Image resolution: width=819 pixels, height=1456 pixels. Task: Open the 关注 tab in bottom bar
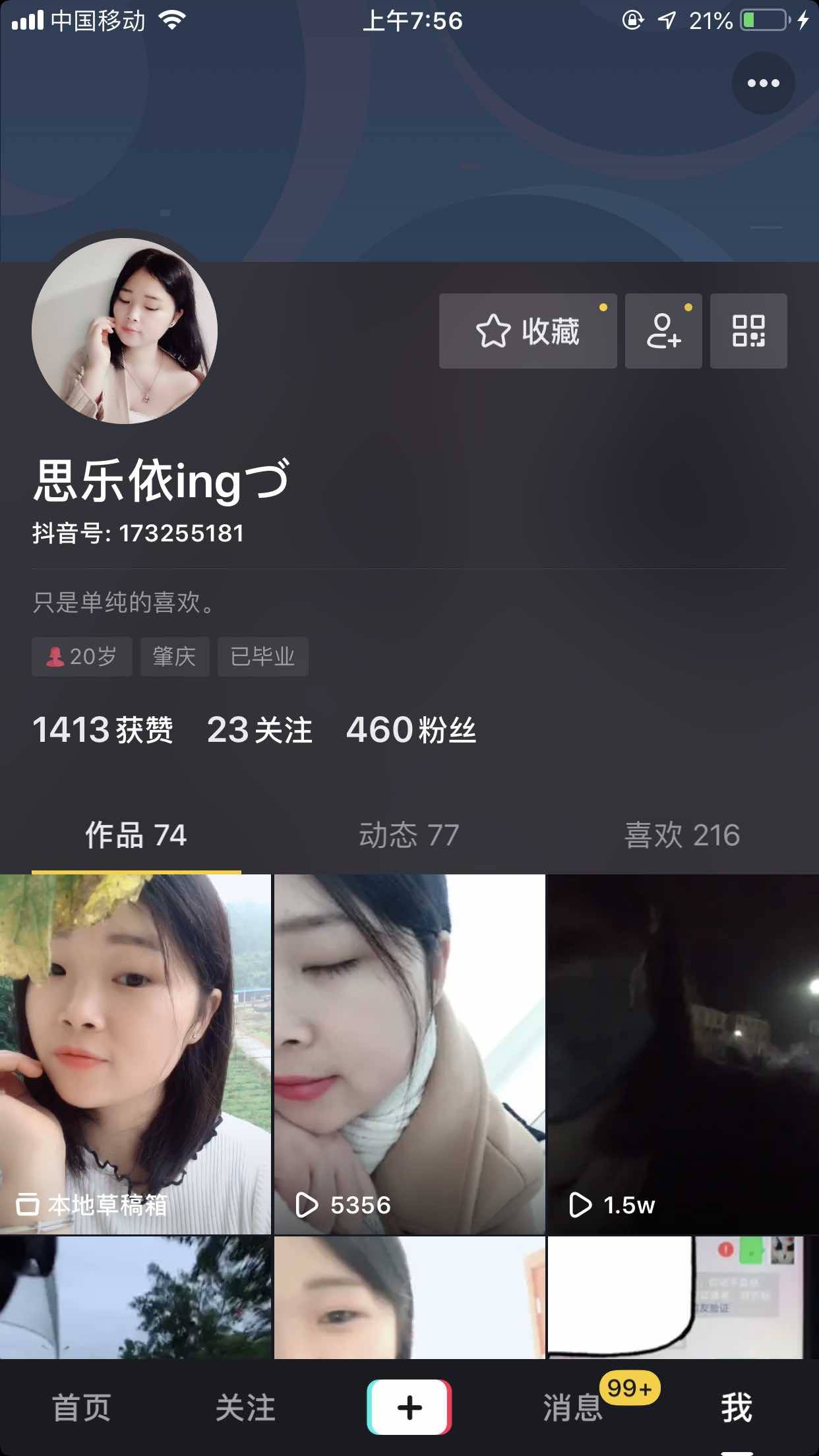coord(245,1407)
